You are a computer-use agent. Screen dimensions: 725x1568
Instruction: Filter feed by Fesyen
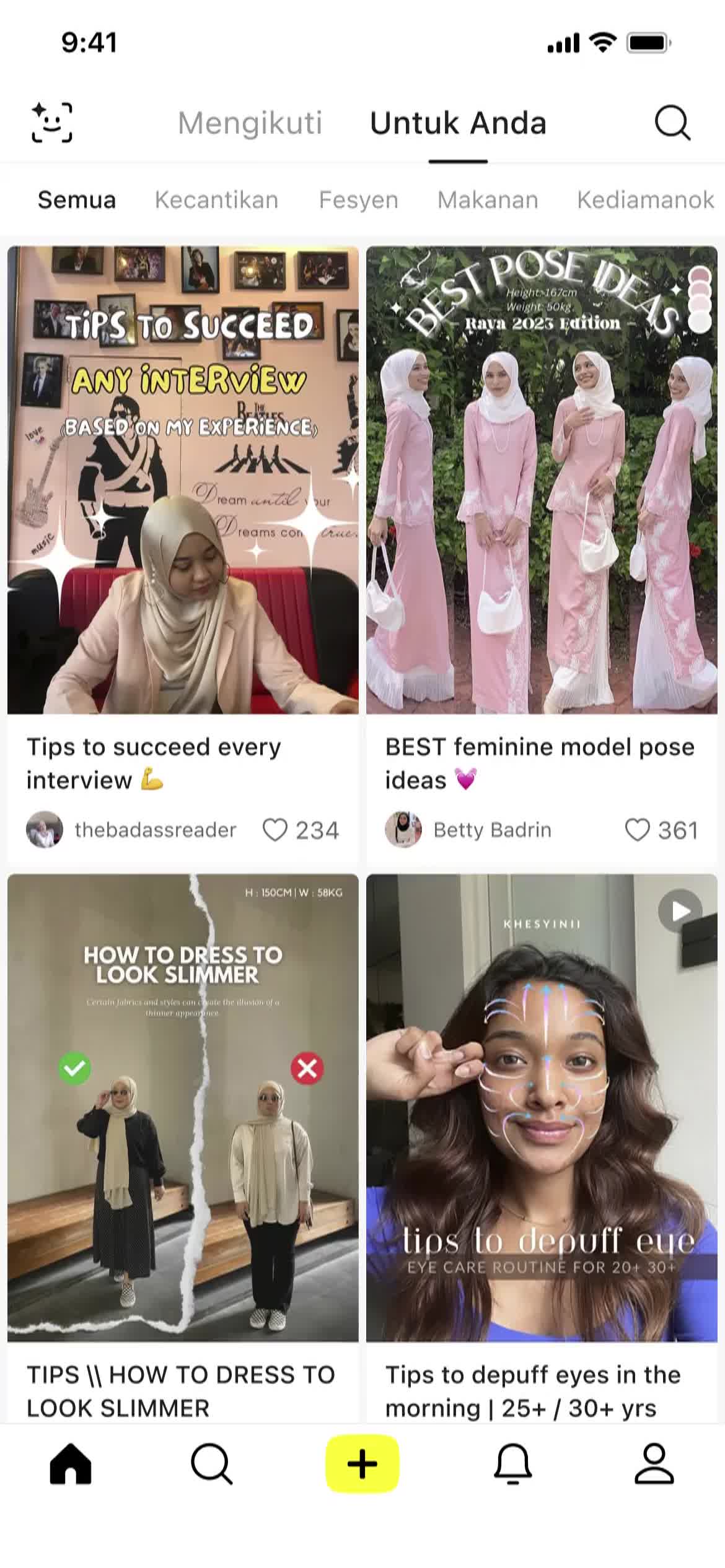358,200
